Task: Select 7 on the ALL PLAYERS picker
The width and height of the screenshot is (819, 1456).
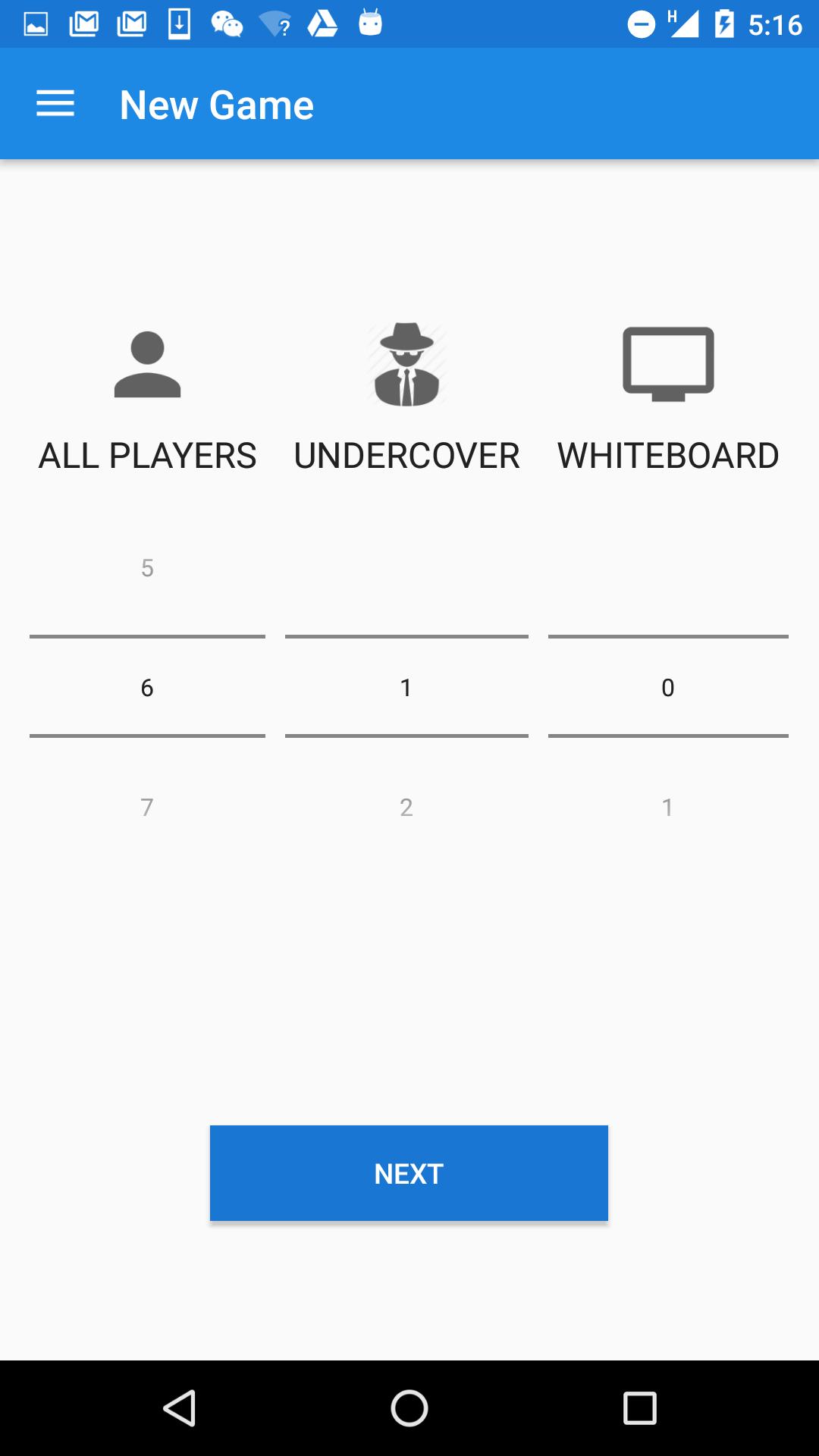Action: click(x=148, y=806)
